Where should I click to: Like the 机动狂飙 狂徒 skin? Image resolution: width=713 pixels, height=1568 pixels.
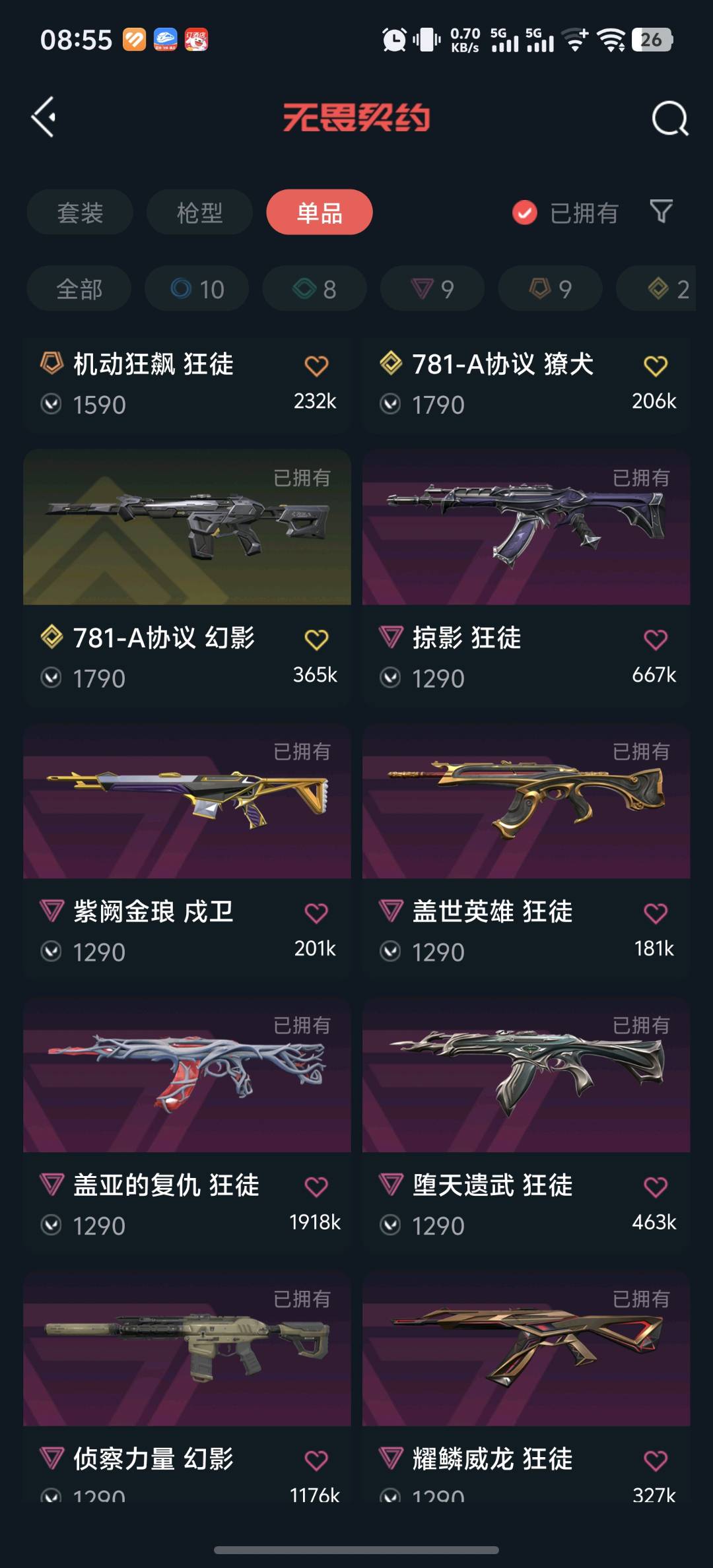[x=316, y=366]
